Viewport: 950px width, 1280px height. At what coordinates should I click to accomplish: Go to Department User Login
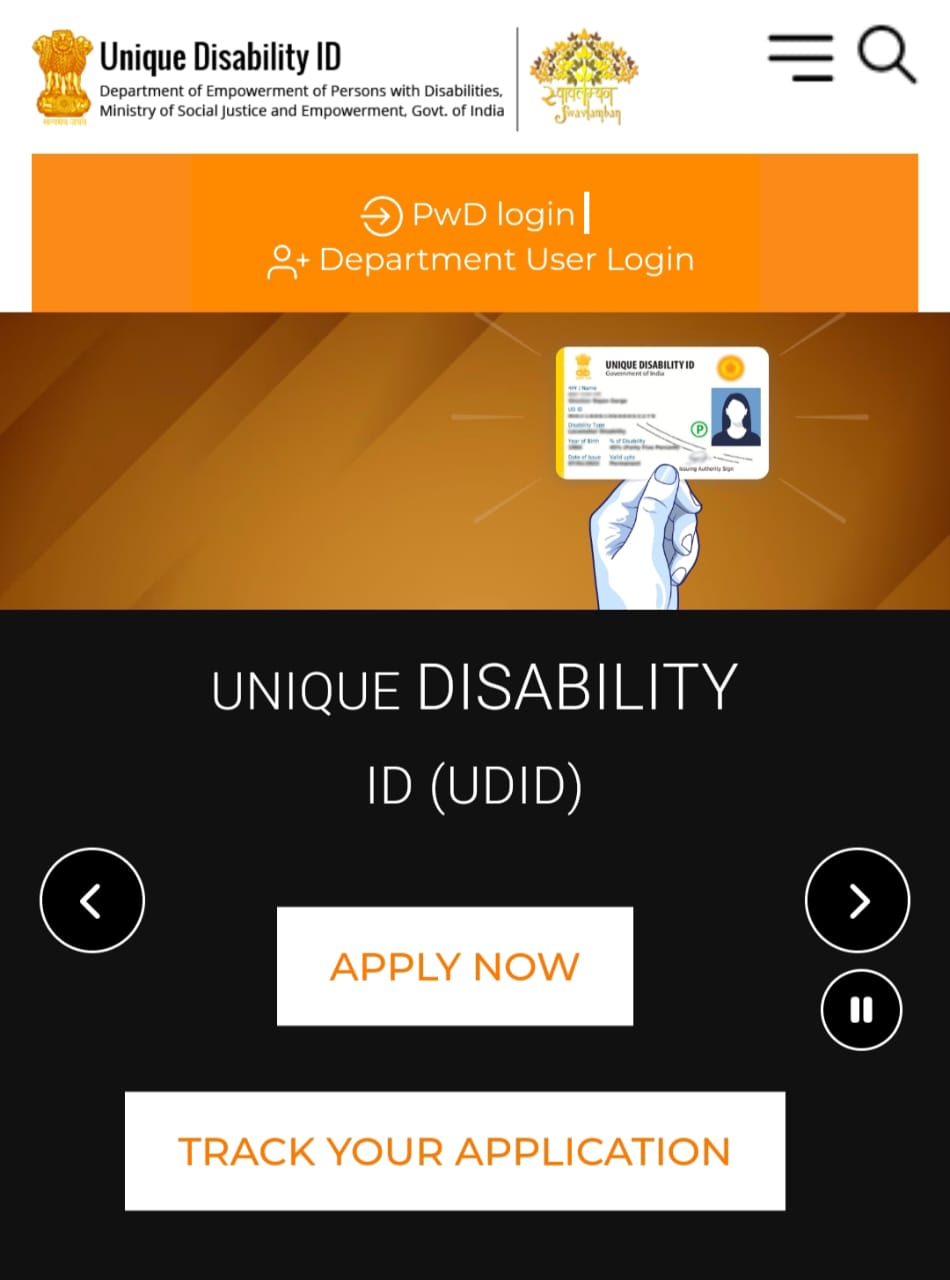[481, 260]
